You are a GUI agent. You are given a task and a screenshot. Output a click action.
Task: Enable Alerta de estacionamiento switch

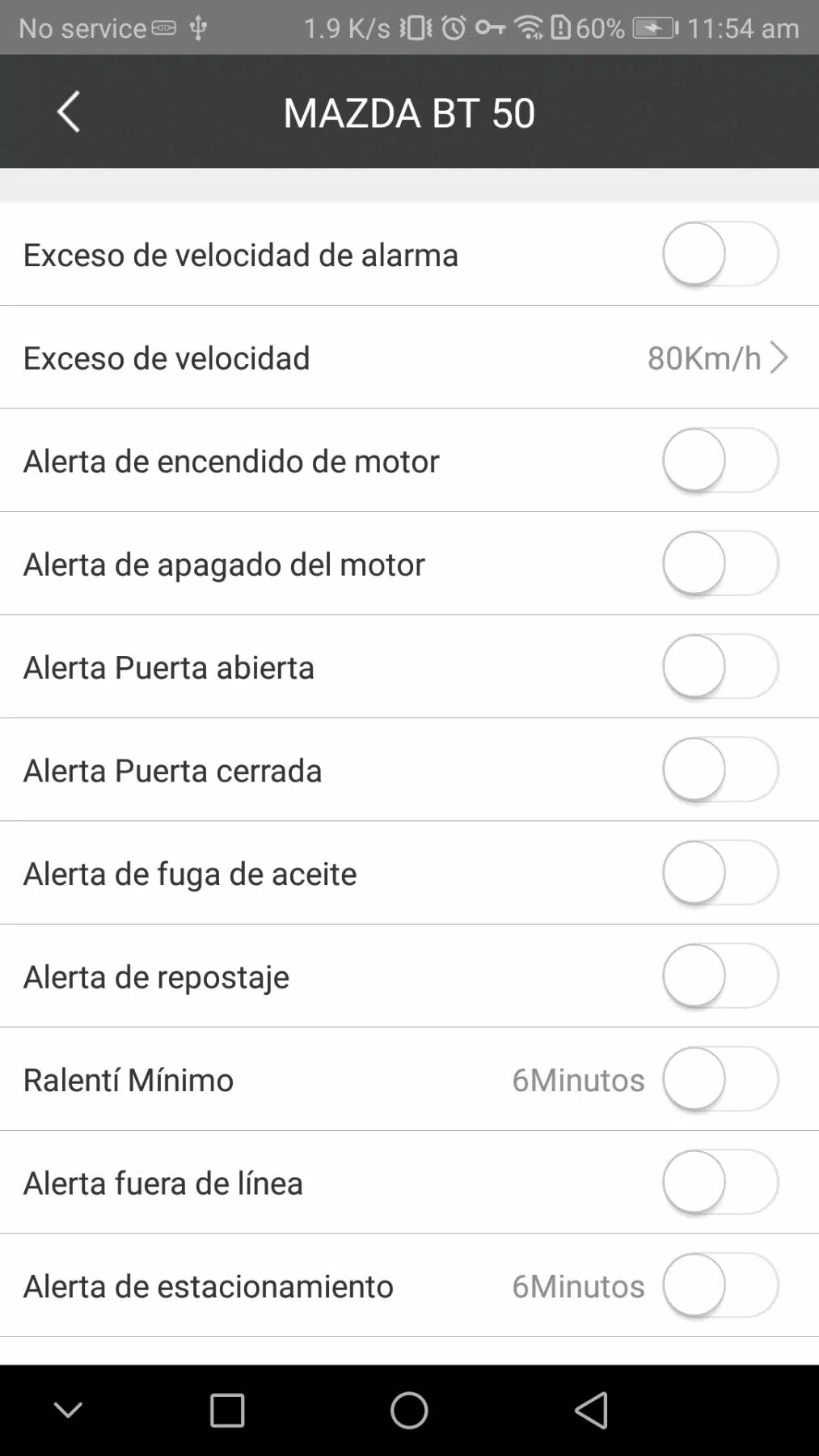click(x=720, y=1285)
